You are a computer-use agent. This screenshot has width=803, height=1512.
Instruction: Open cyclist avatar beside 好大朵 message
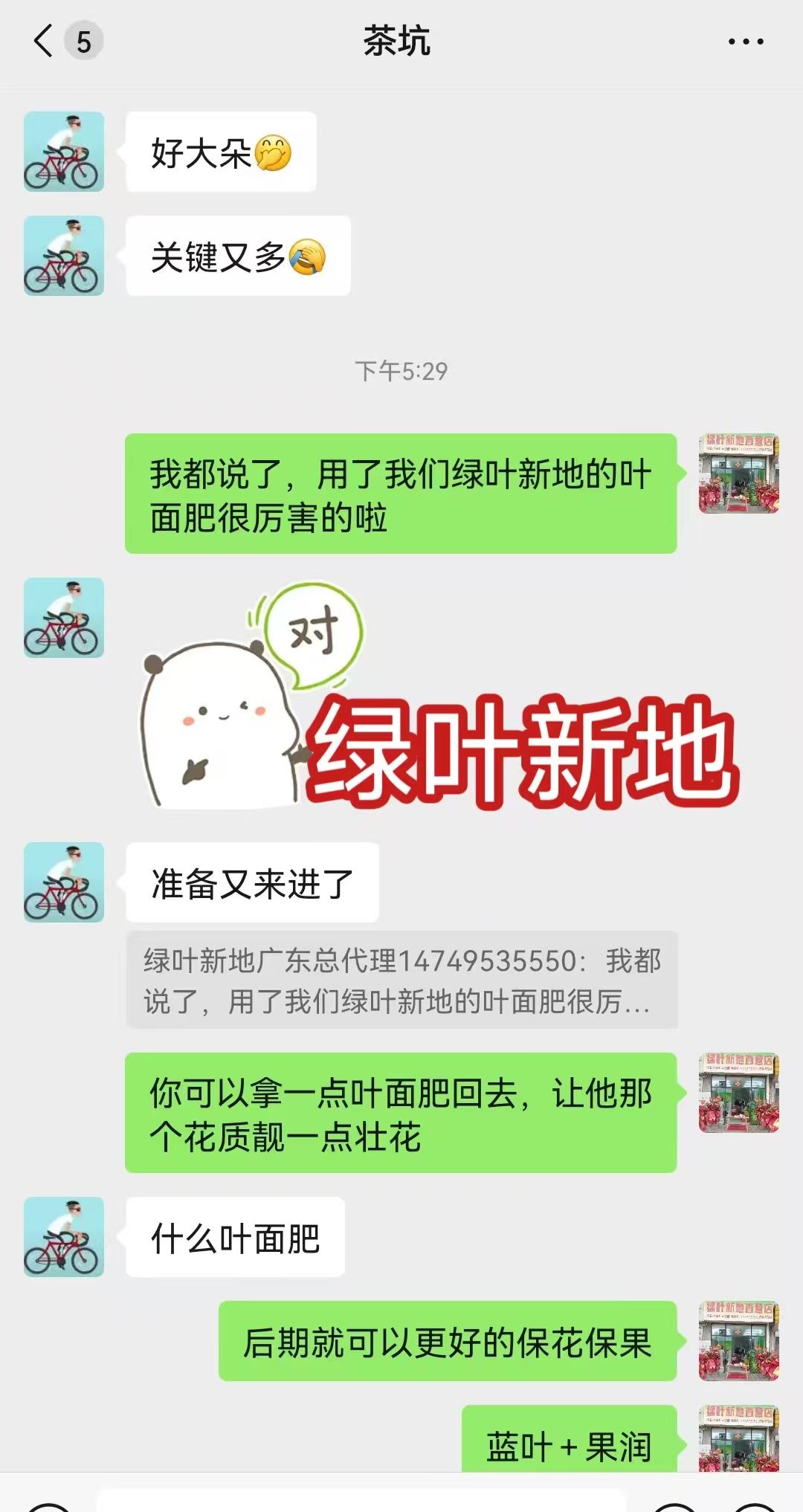point(64,152)
